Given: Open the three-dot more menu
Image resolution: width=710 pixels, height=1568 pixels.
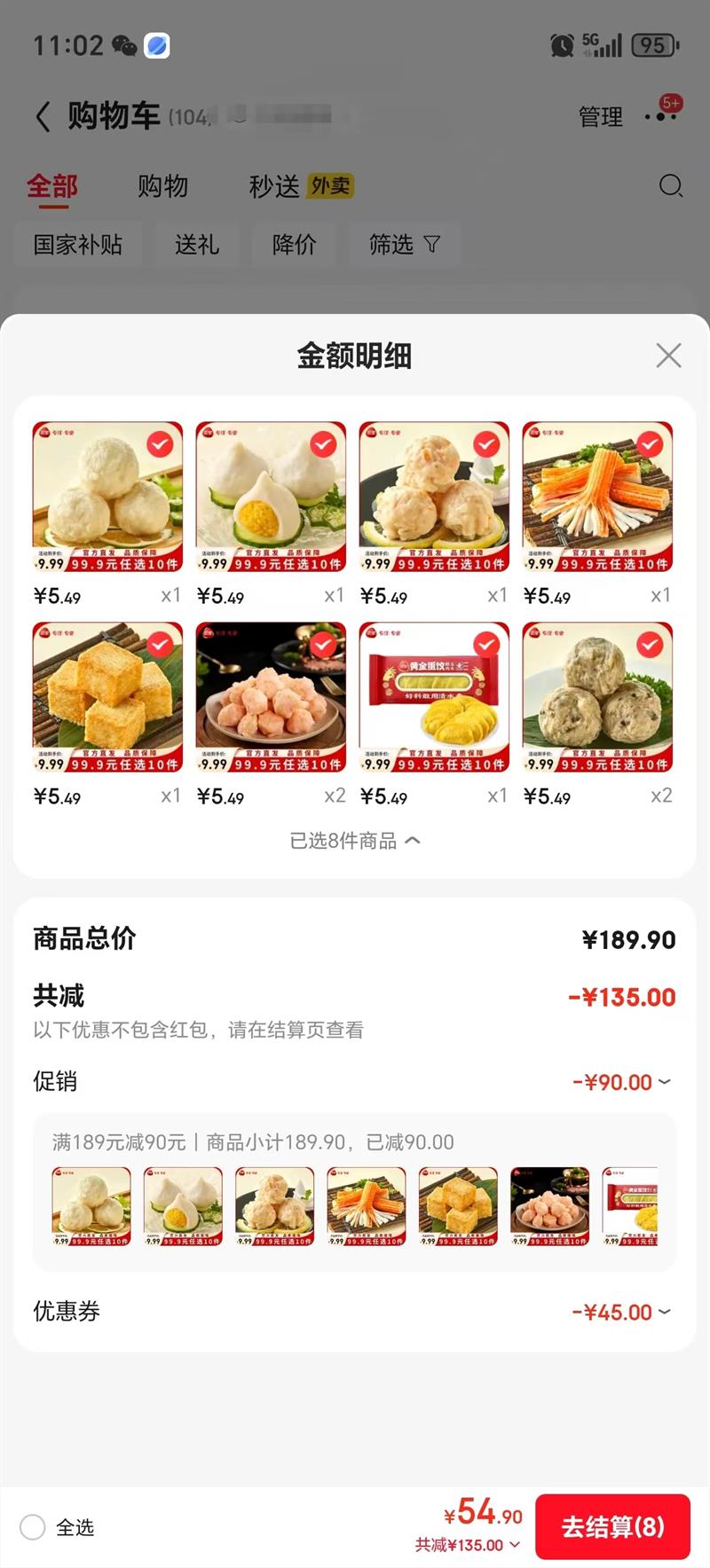Looking at the screenshot, I should coord(661,116).
